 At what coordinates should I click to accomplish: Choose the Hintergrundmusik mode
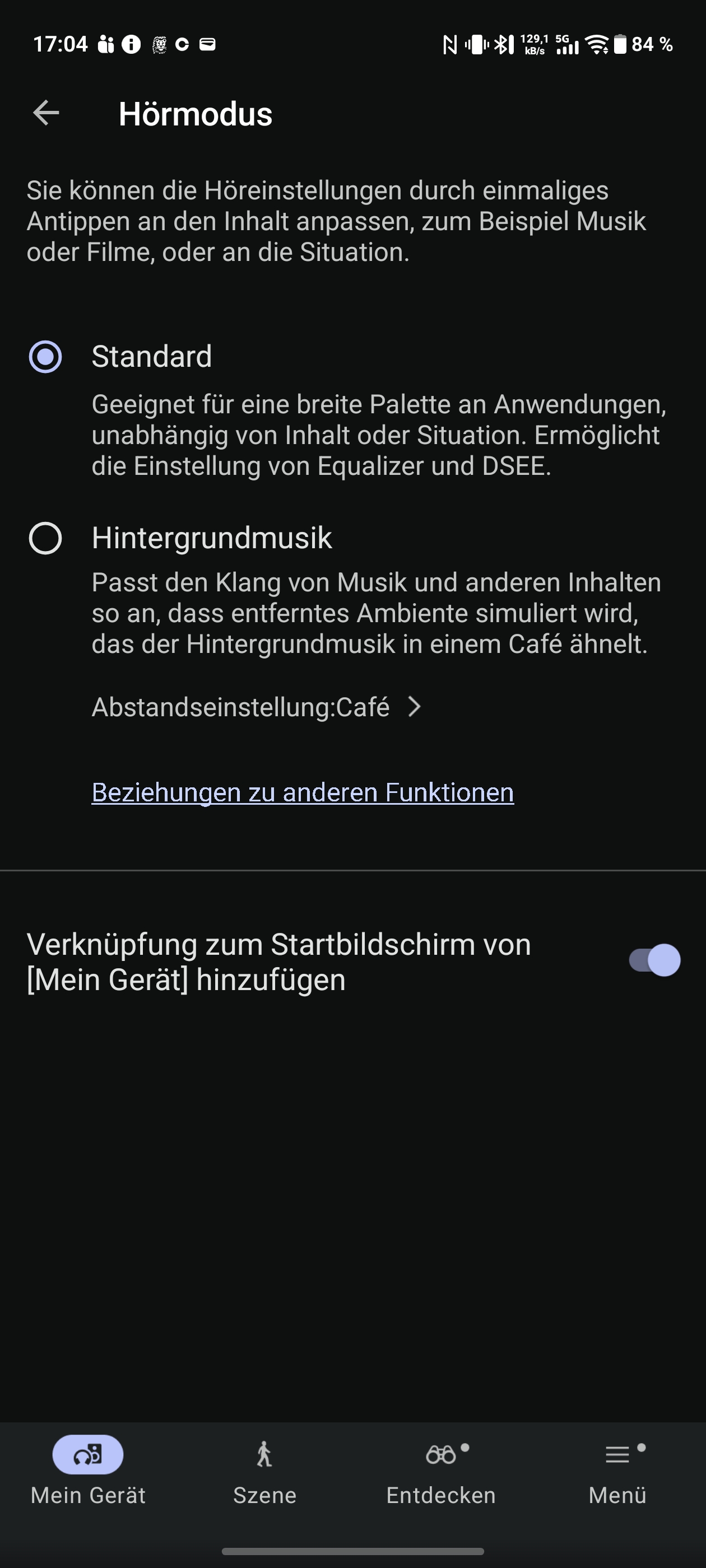[x=46, y=538]
